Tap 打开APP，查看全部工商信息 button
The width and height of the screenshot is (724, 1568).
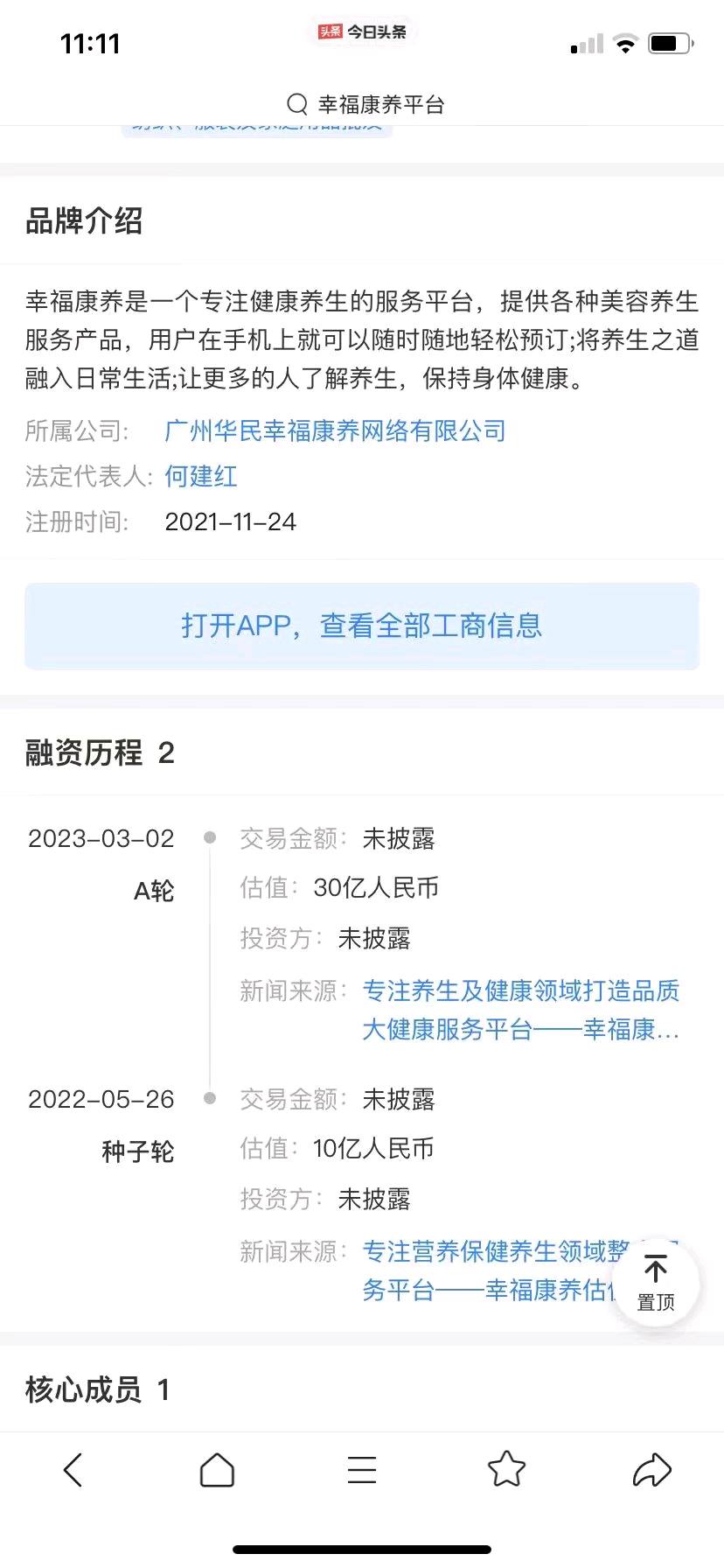(x=362, y=626)
